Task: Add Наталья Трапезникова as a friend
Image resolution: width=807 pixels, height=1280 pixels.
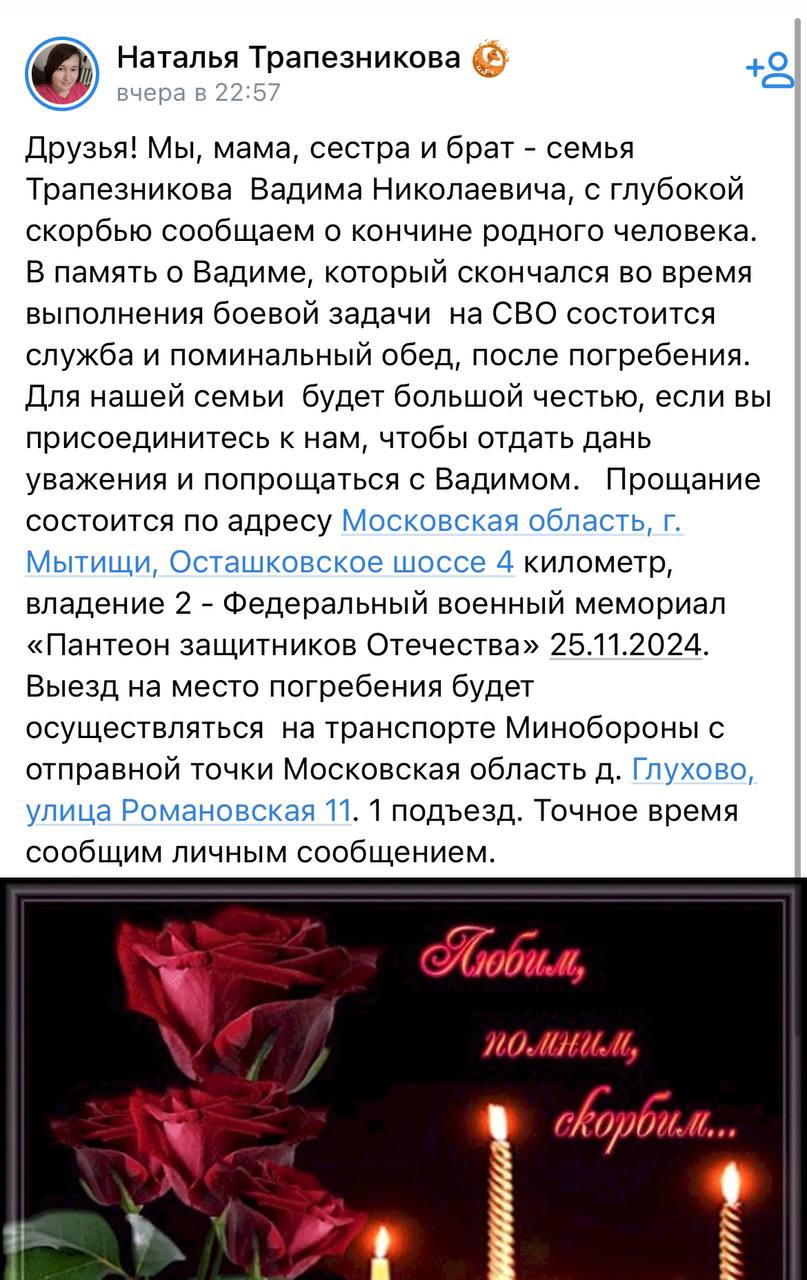Action: coord(769,70)
